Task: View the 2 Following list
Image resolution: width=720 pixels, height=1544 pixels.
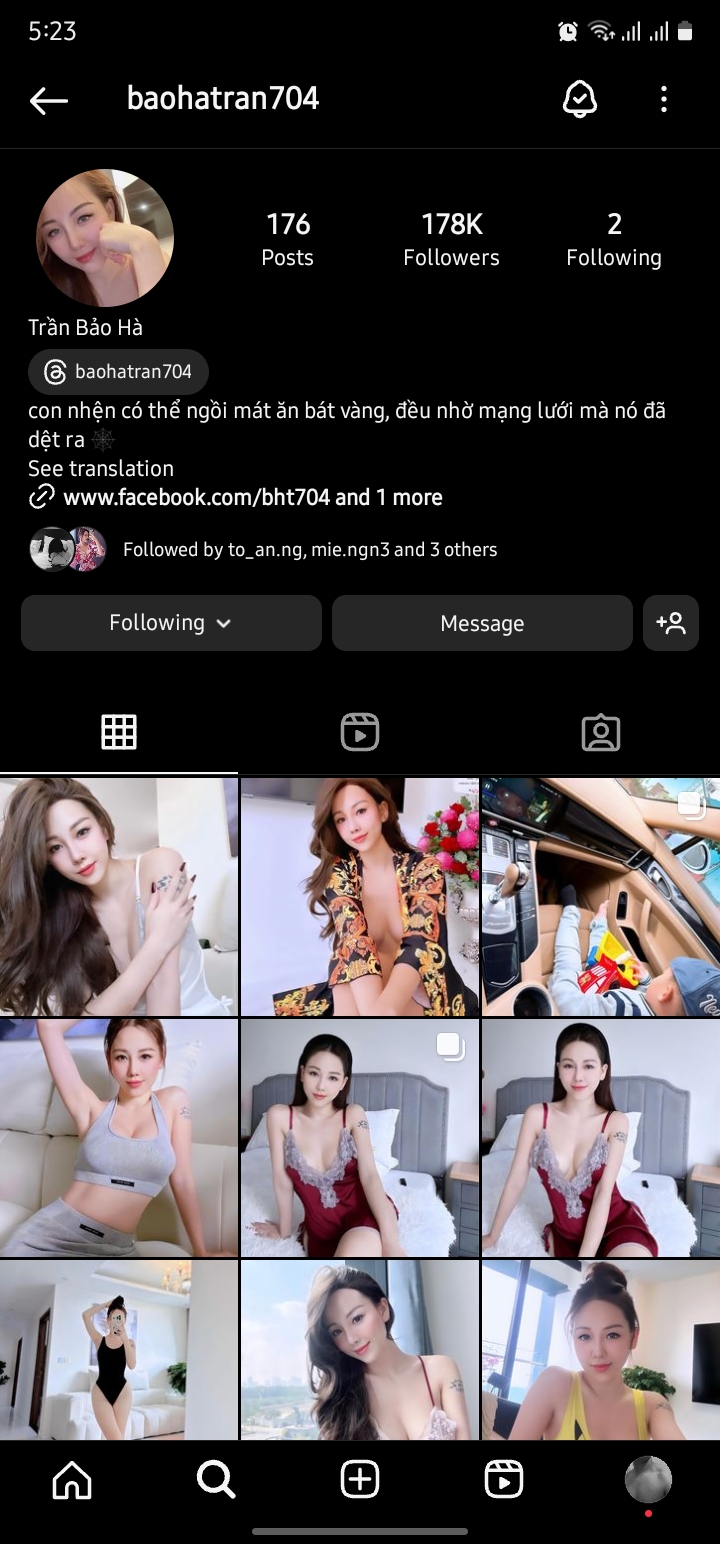Action: (x=613, y=240)
